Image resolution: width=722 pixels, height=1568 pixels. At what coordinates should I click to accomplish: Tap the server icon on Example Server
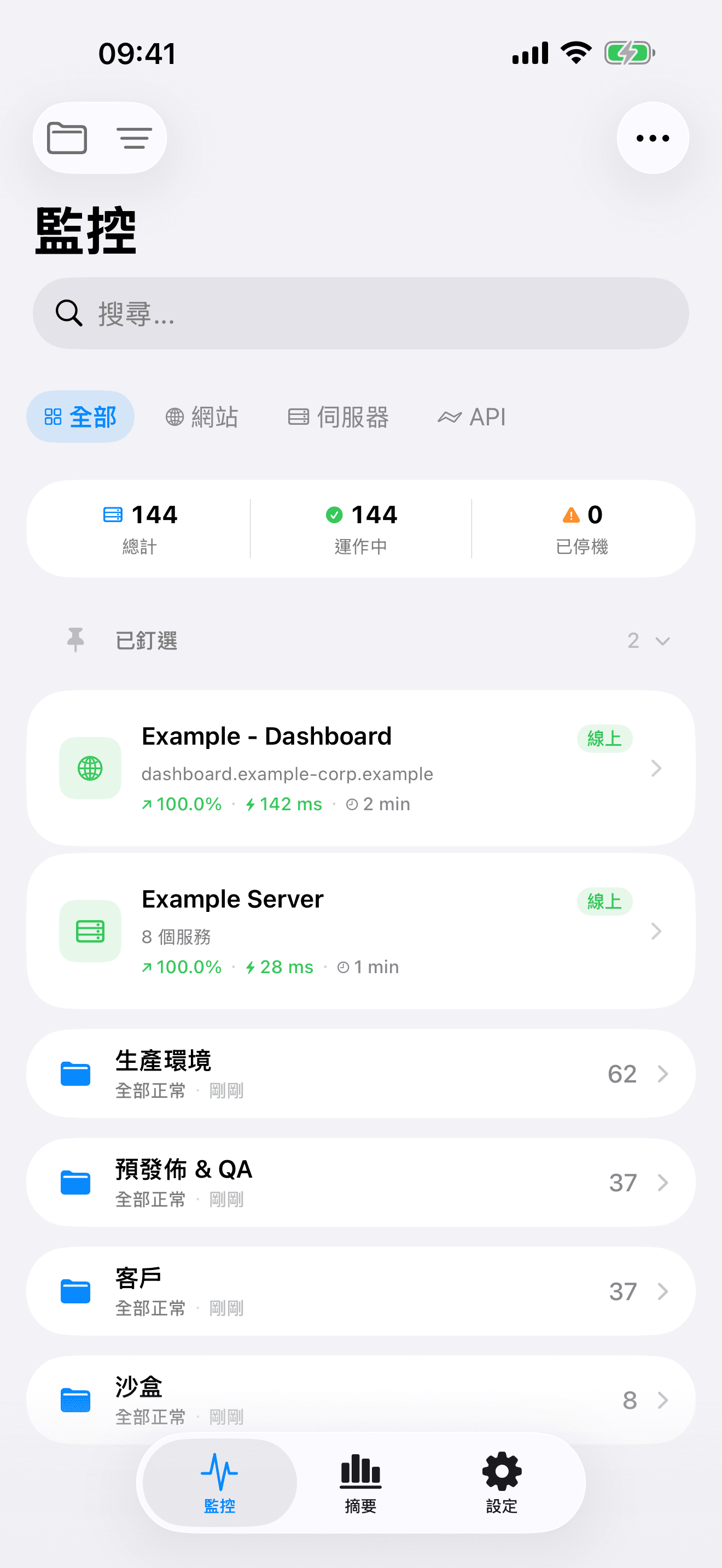pos(90,931)
